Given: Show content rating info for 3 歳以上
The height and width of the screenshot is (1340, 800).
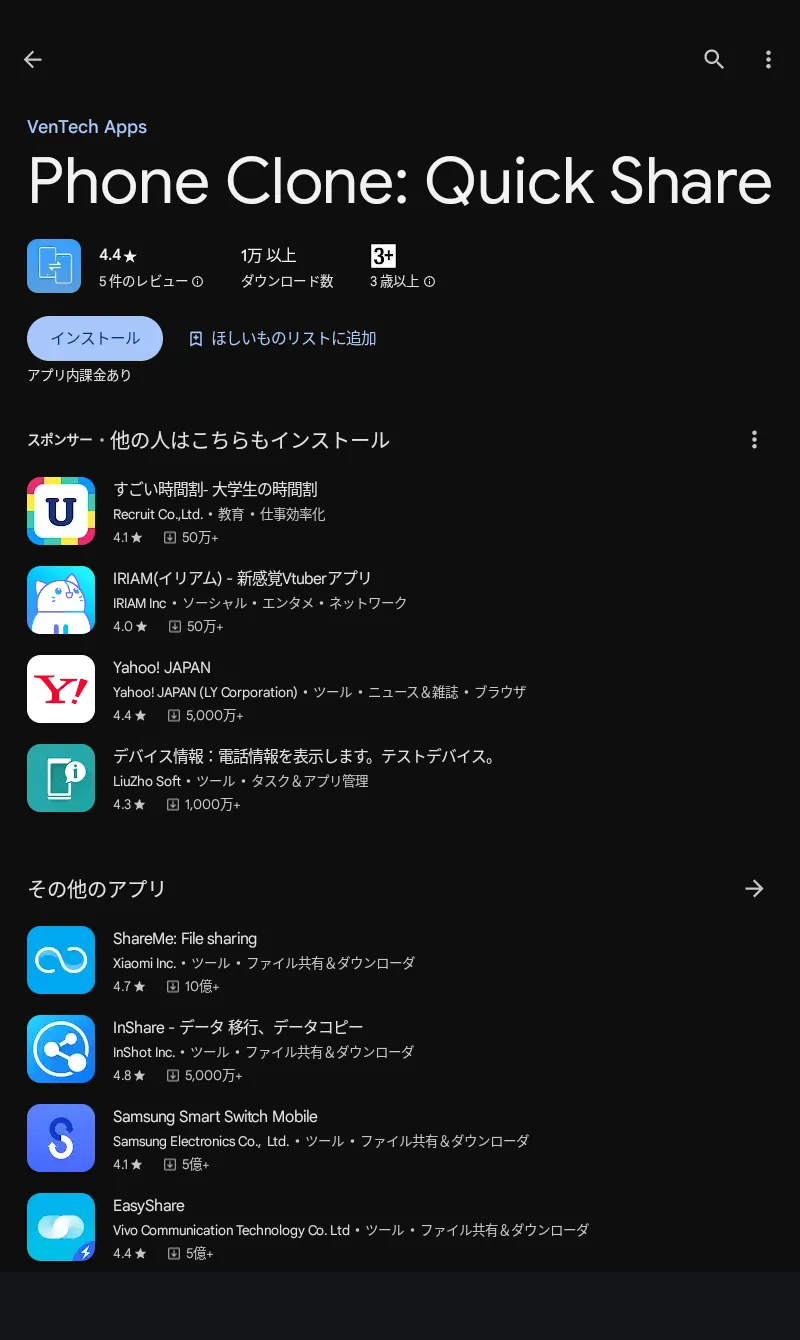Looking at the screenshot, I should pyautogui.click(x=430, y=282).
